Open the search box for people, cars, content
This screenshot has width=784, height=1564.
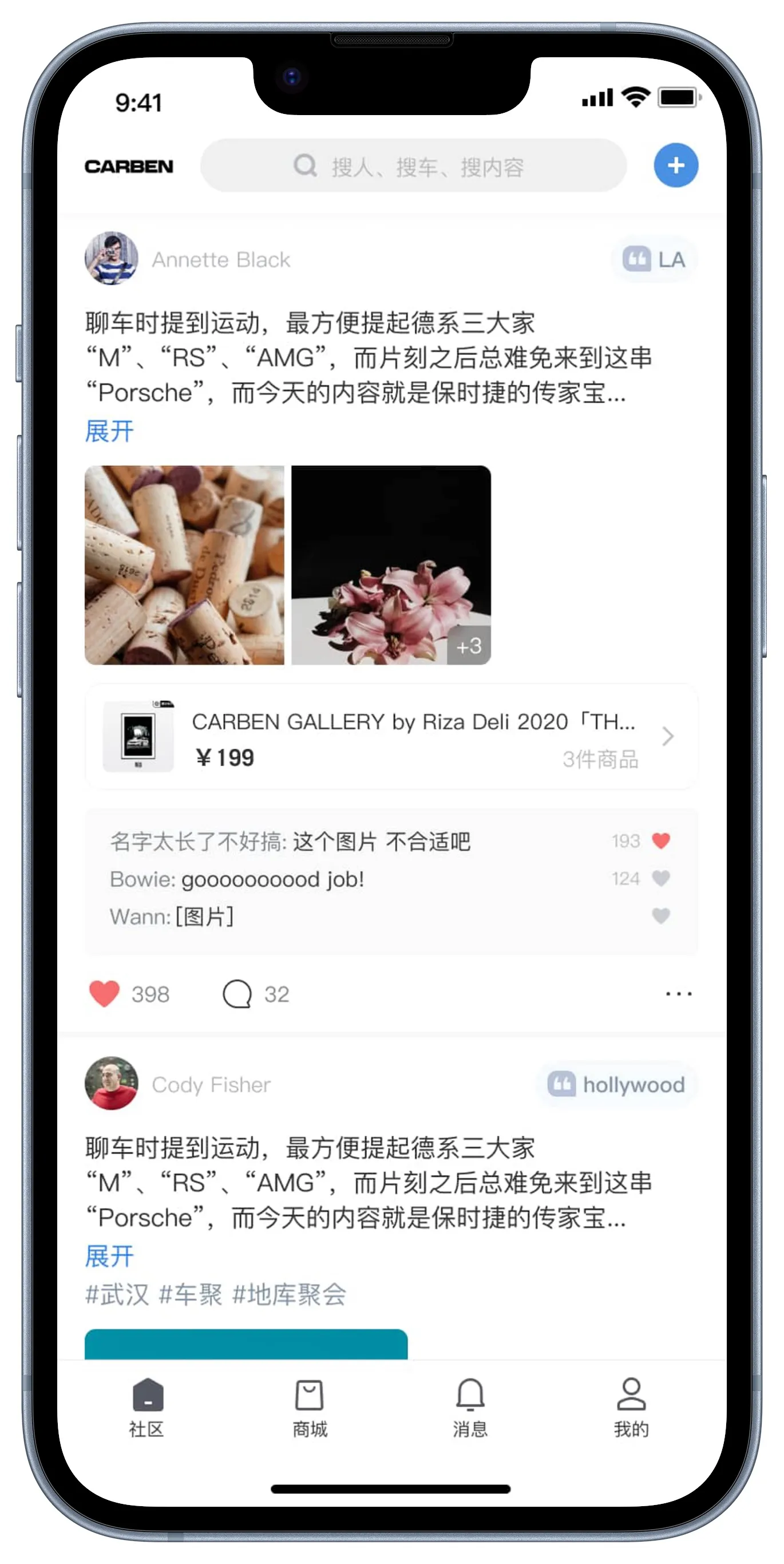413,165
